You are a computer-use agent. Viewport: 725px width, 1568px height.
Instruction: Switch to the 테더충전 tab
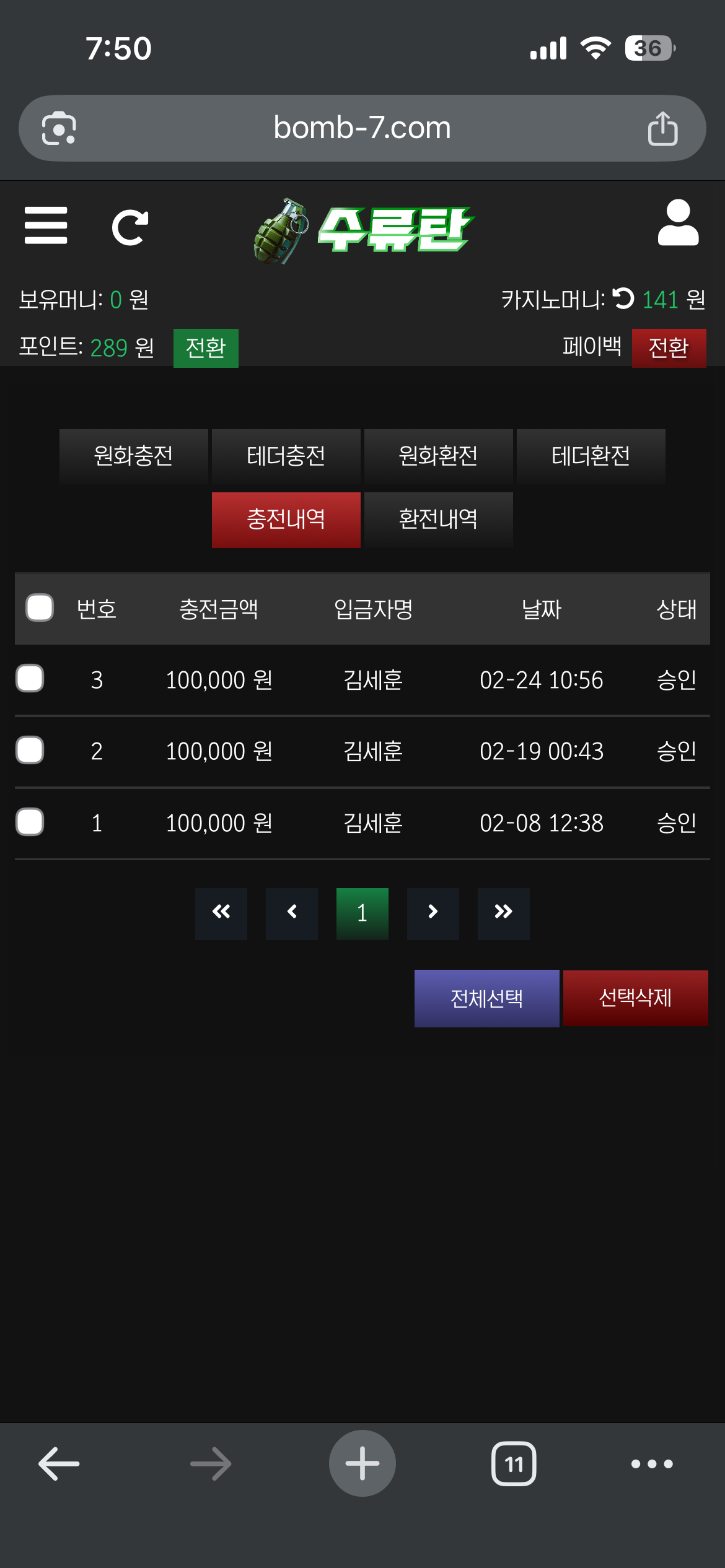point(286,456)
